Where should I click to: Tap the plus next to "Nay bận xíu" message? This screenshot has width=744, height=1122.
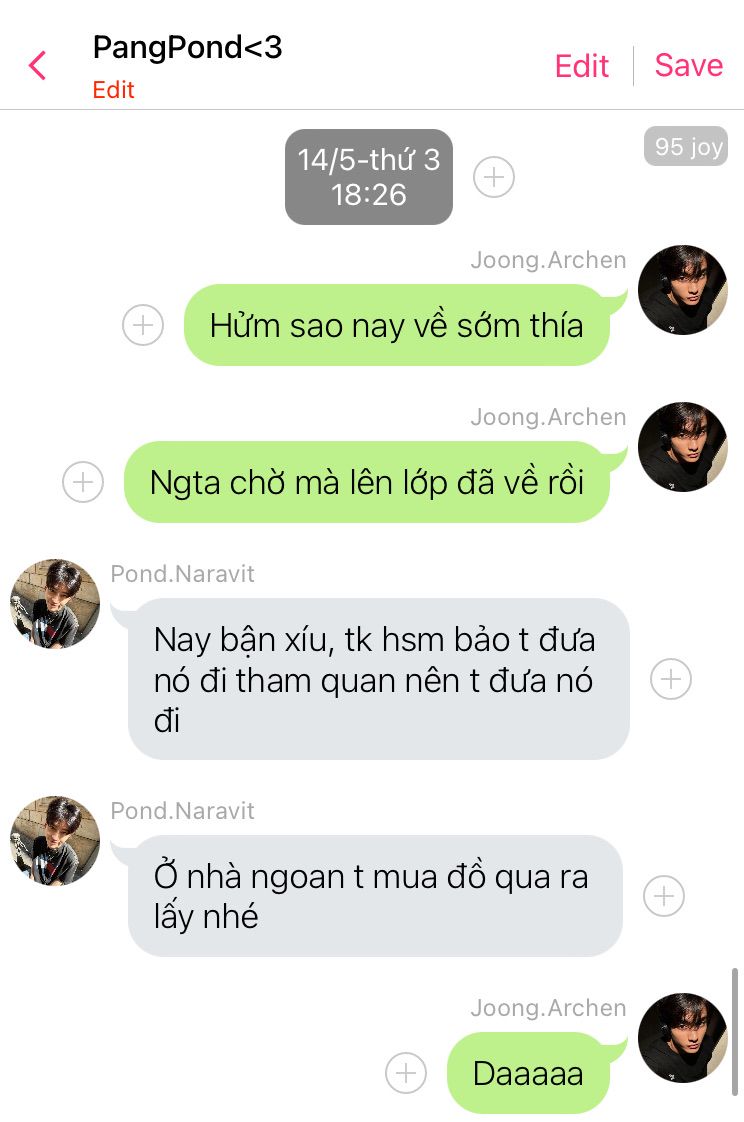(670, 680)
